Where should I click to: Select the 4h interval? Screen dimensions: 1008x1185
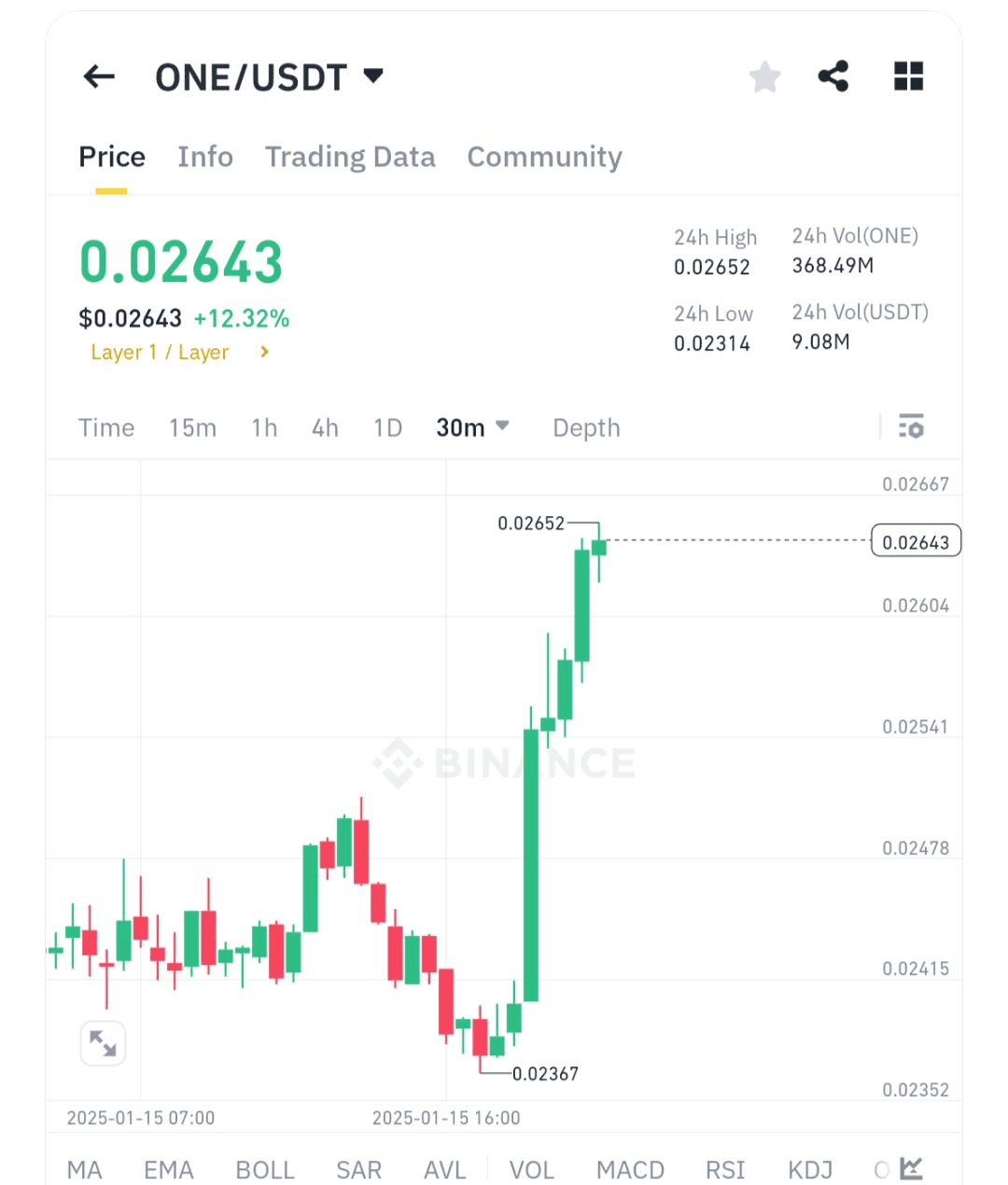[325, 428]
